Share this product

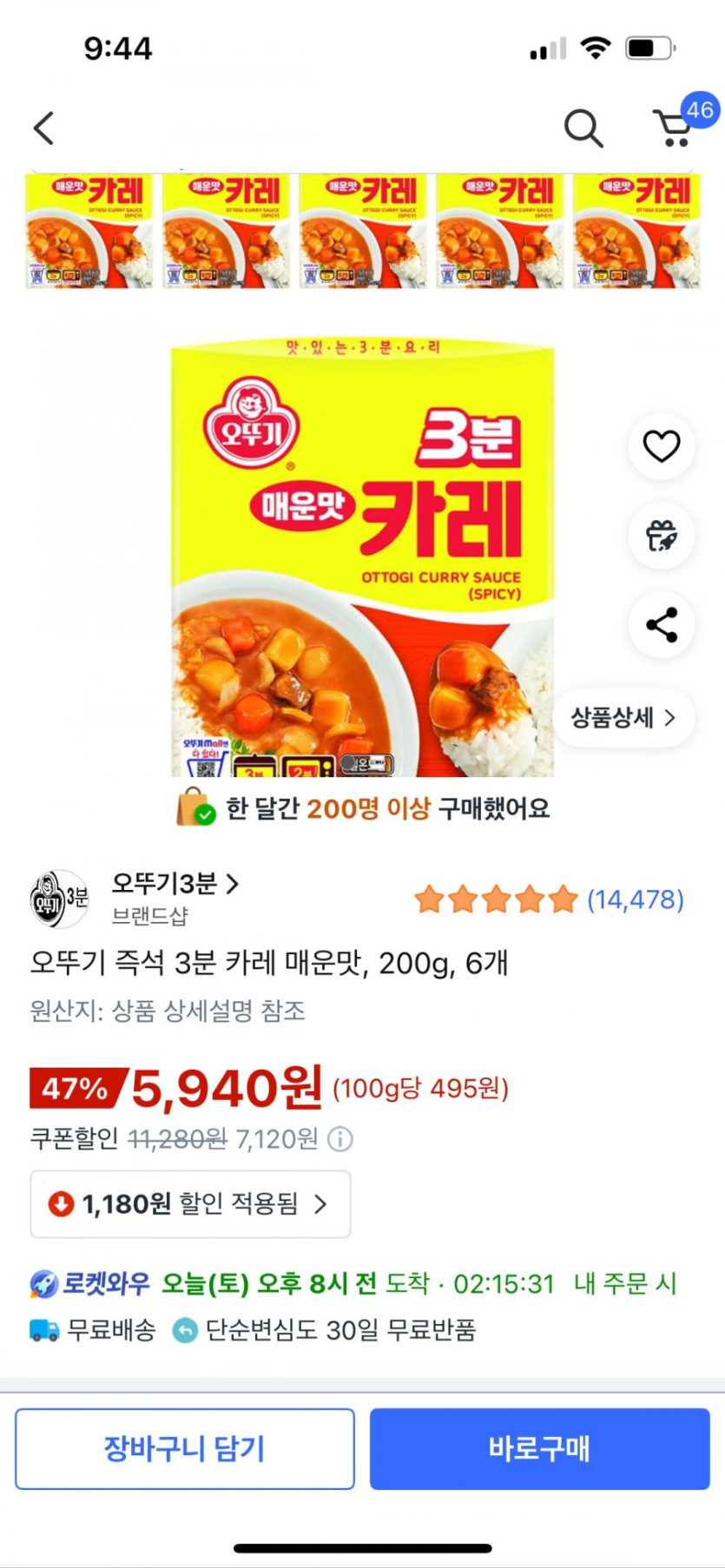[661, 625]
